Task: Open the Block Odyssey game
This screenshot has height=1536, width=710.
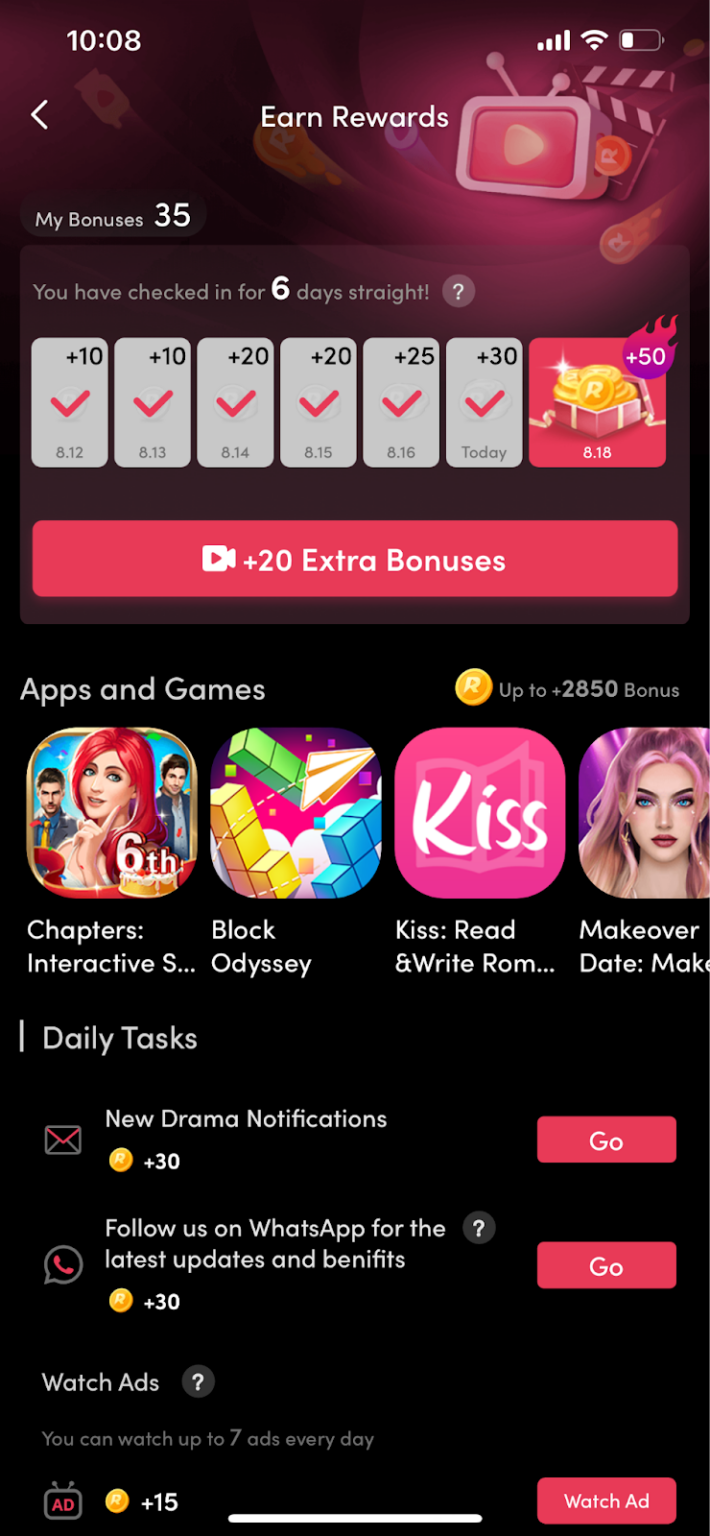Action: point(296,813)
